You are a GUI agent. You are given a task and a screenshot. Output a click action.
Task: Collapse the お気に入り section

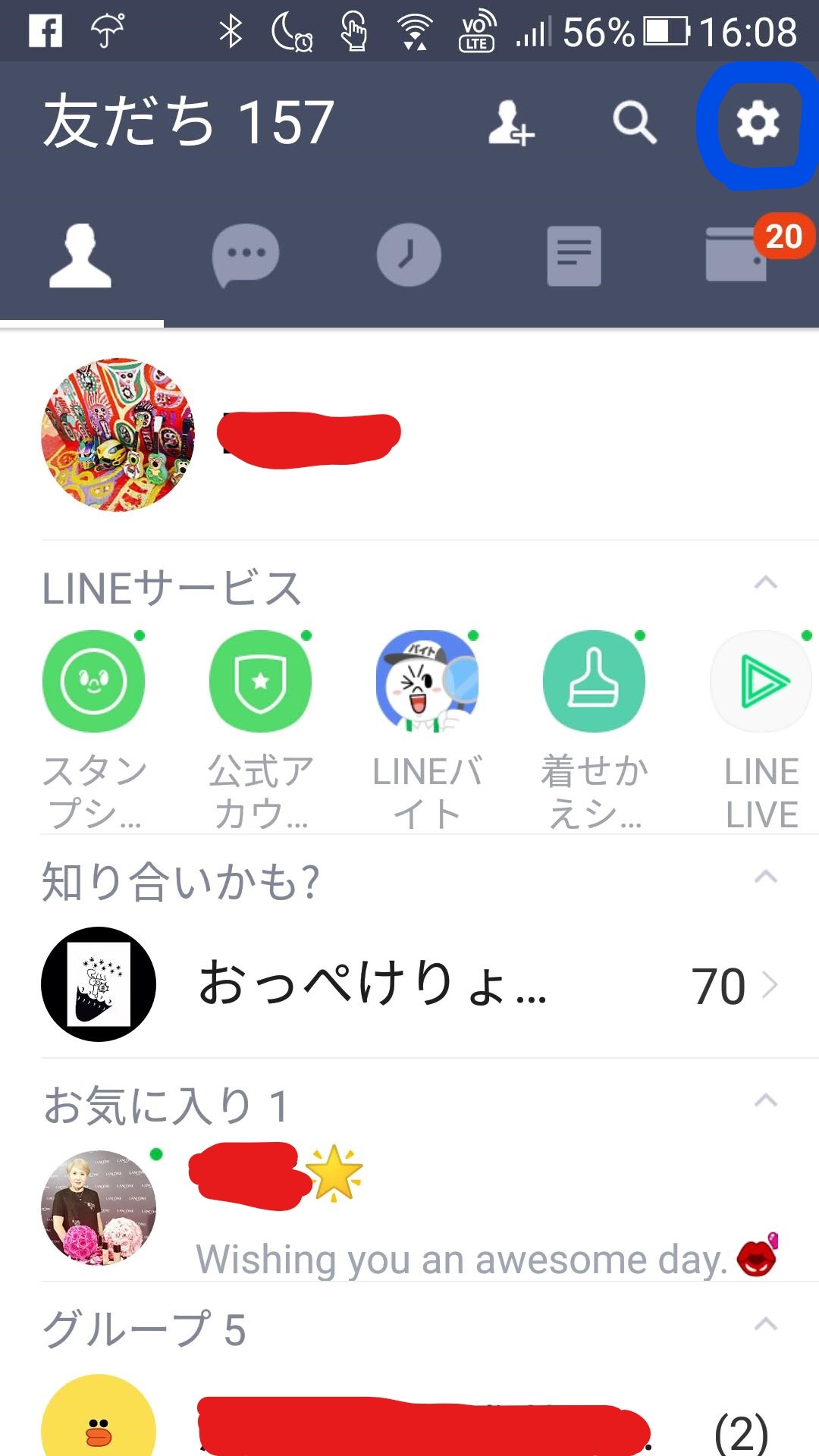click(x=766, y=1100)
